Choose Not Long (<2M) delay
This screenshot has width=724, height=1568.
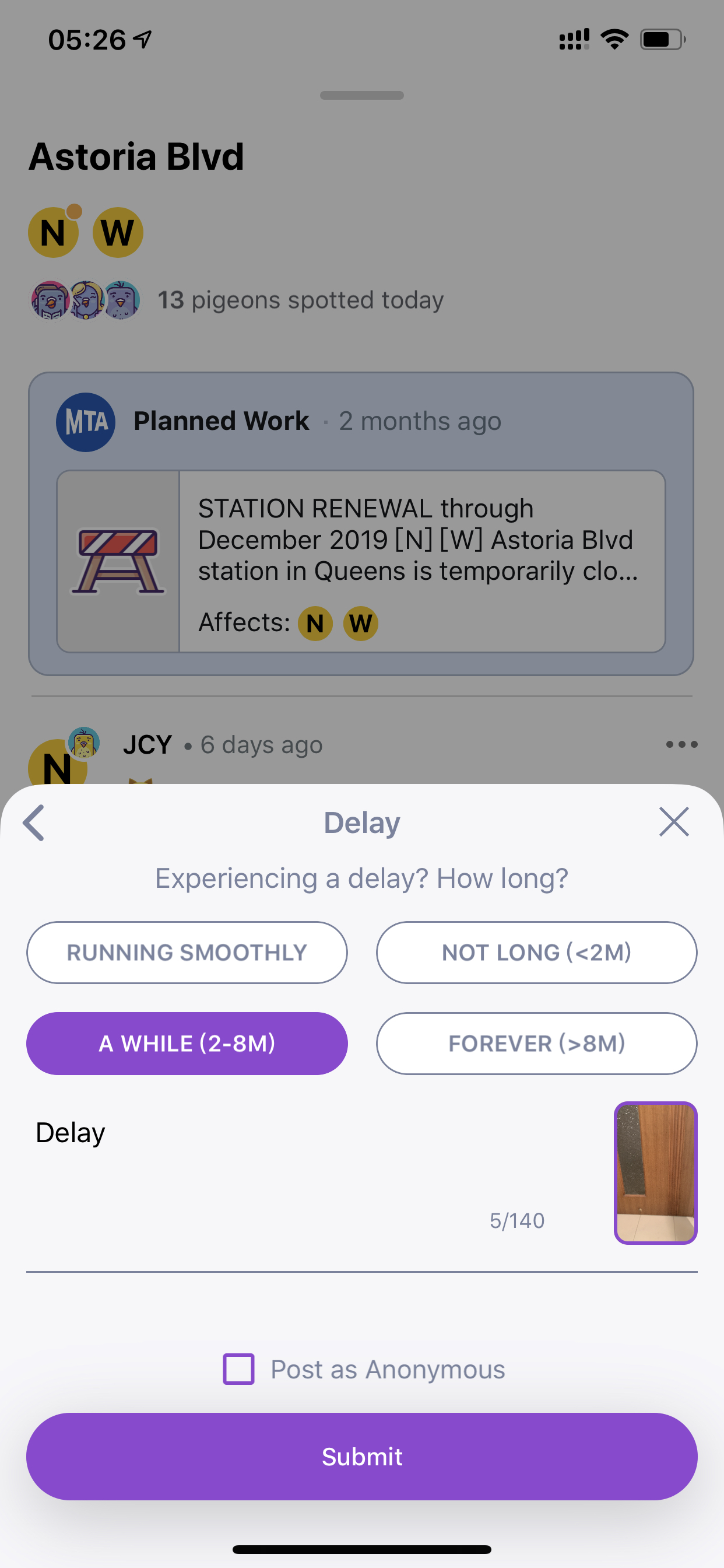[537, 953]
